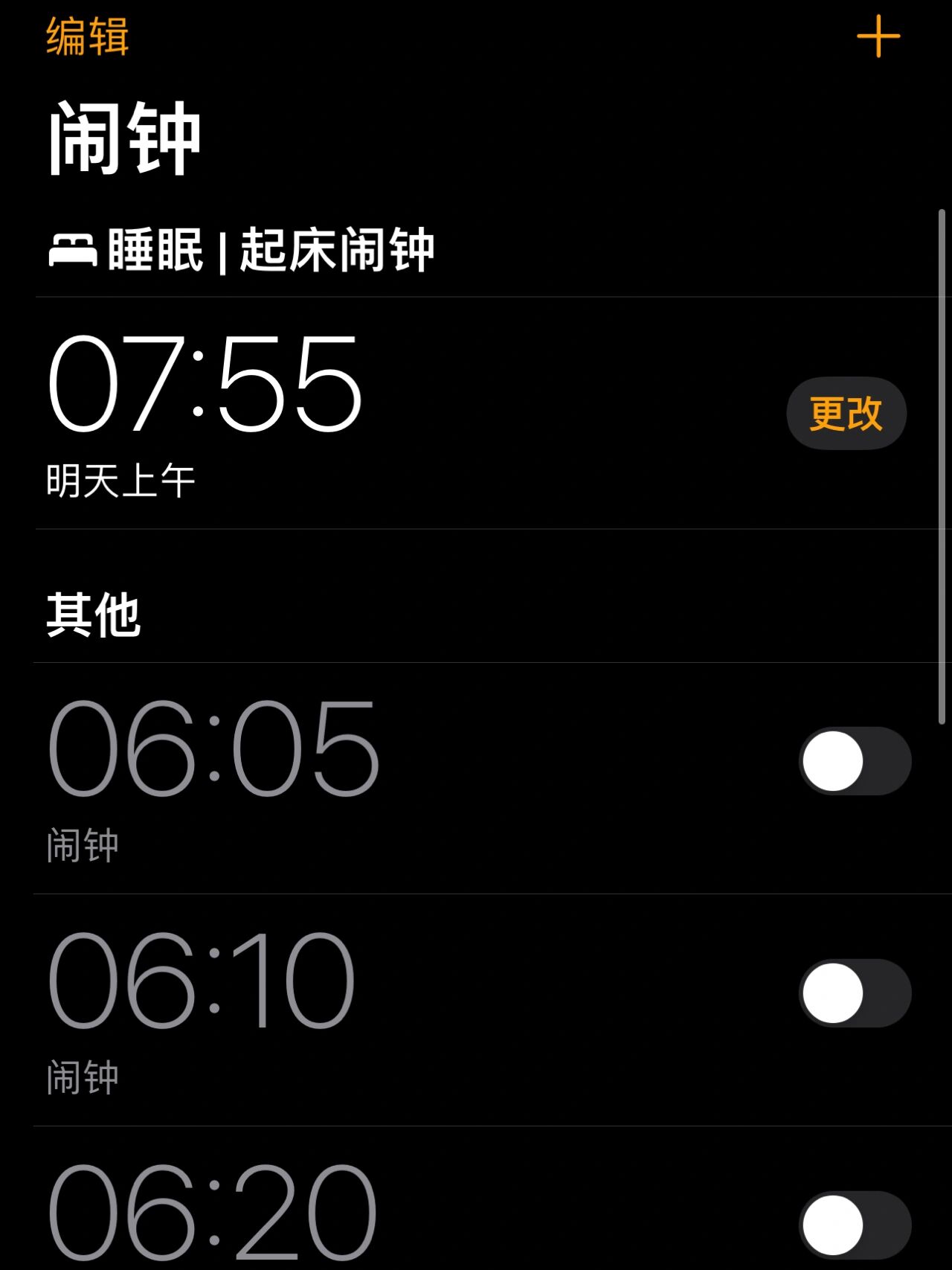Toggle the 06:20 alarm on
The image size is (952, 1270).
point(855,1225)
